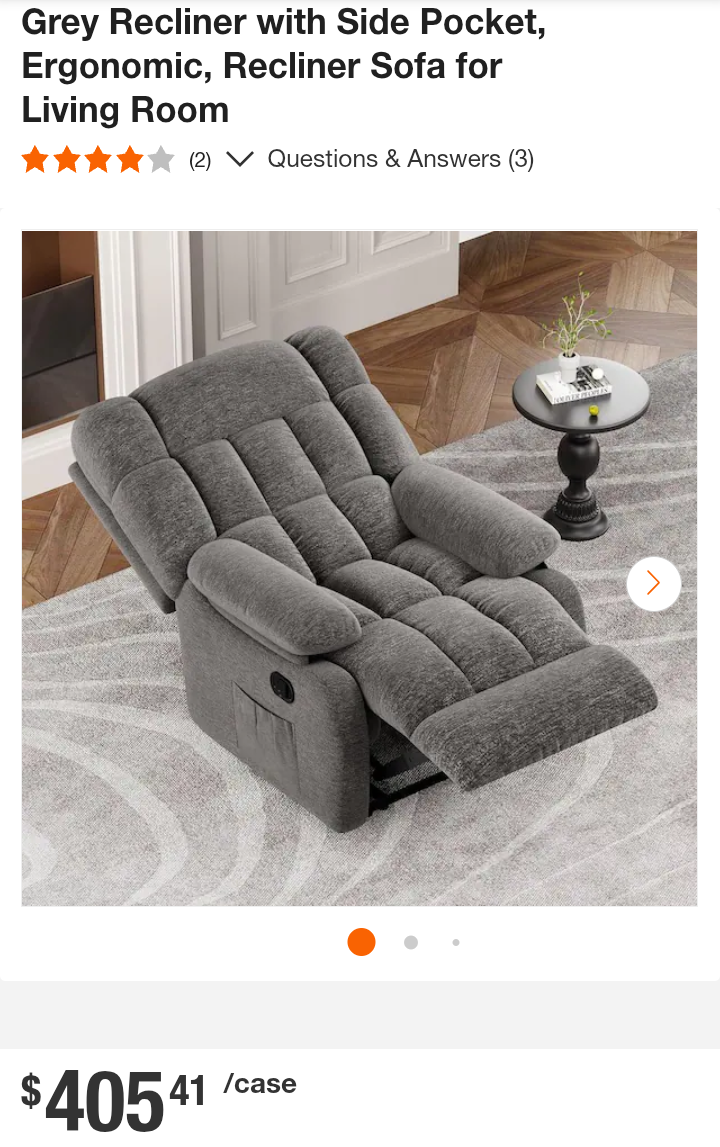The height and width of the screenshot is (1147, 720).
Task: Show the next product image
Action: 653,583
